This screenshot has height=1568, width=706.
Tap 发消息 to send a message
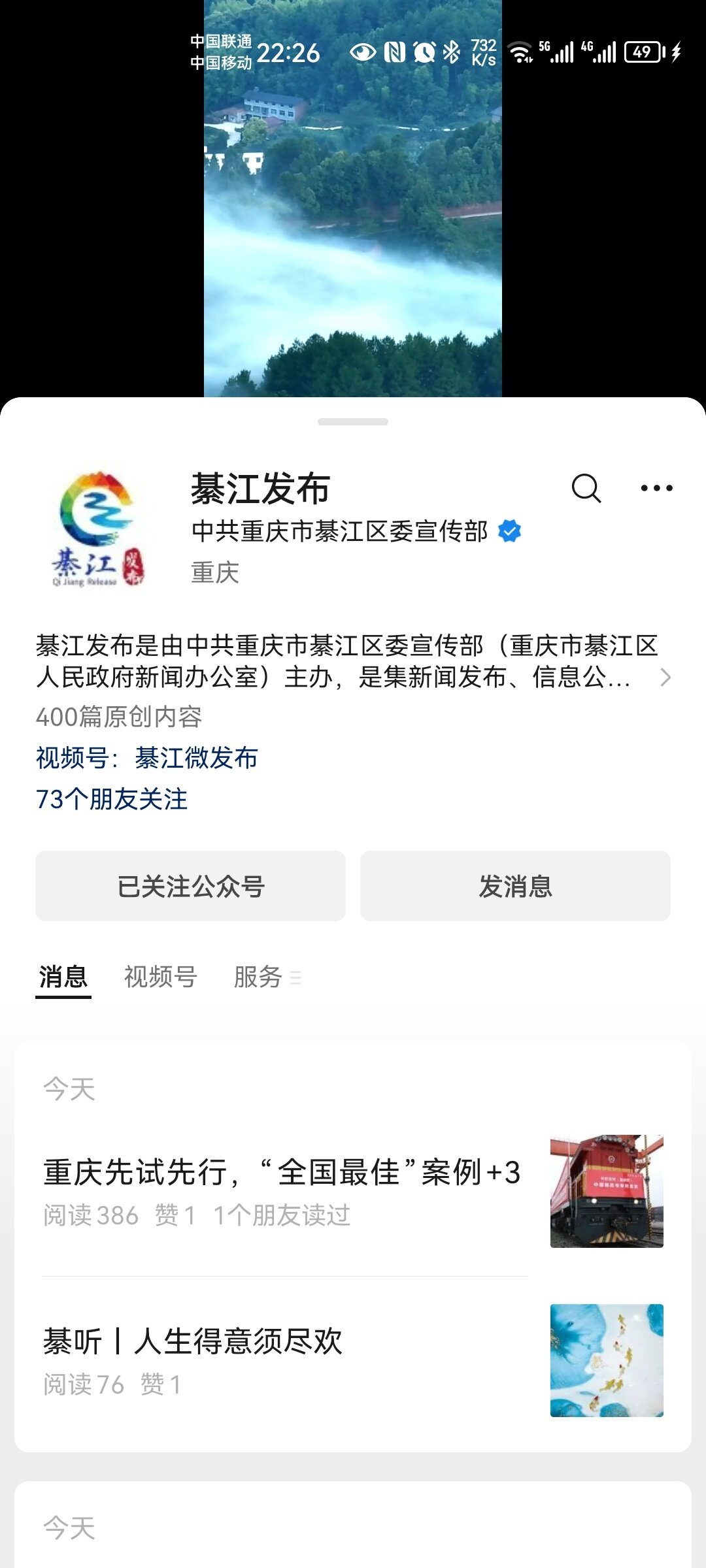tap(515, 886)
